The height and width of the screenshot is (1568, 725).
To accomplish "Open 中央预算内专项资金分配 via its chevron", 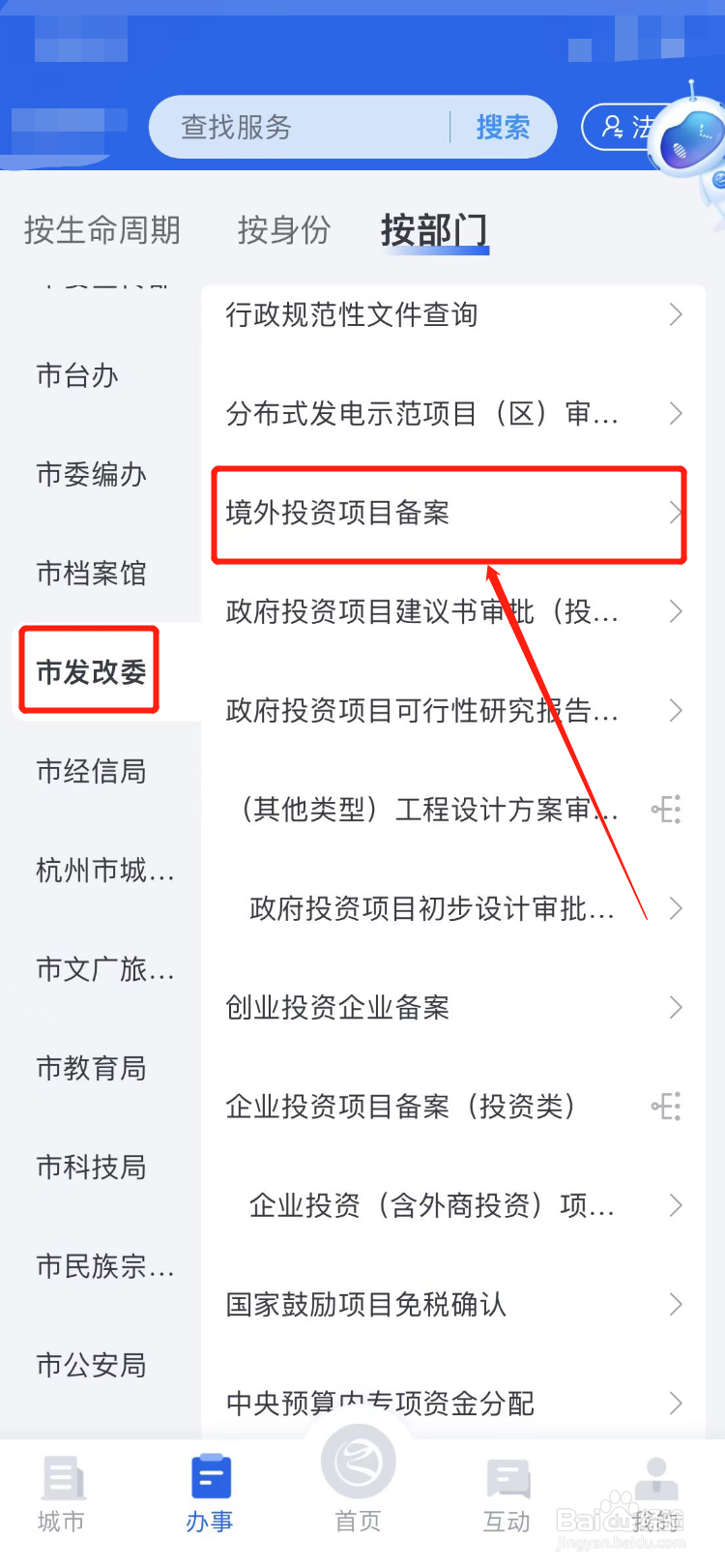I will tap(676, 1404).
